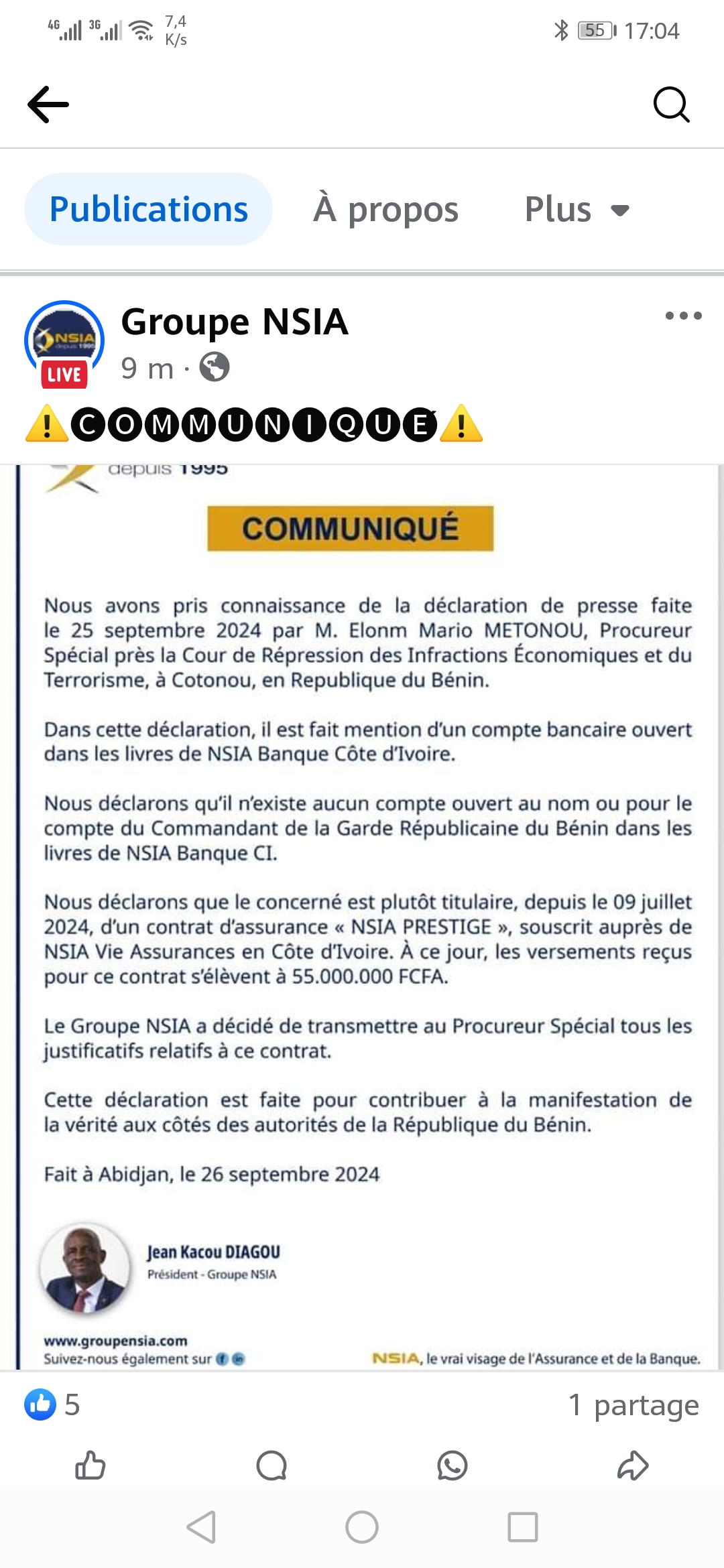724x1568 pixels.
Task: Open the communiqué image in full view
Action: pyautogui.click(x=367, y=911)
